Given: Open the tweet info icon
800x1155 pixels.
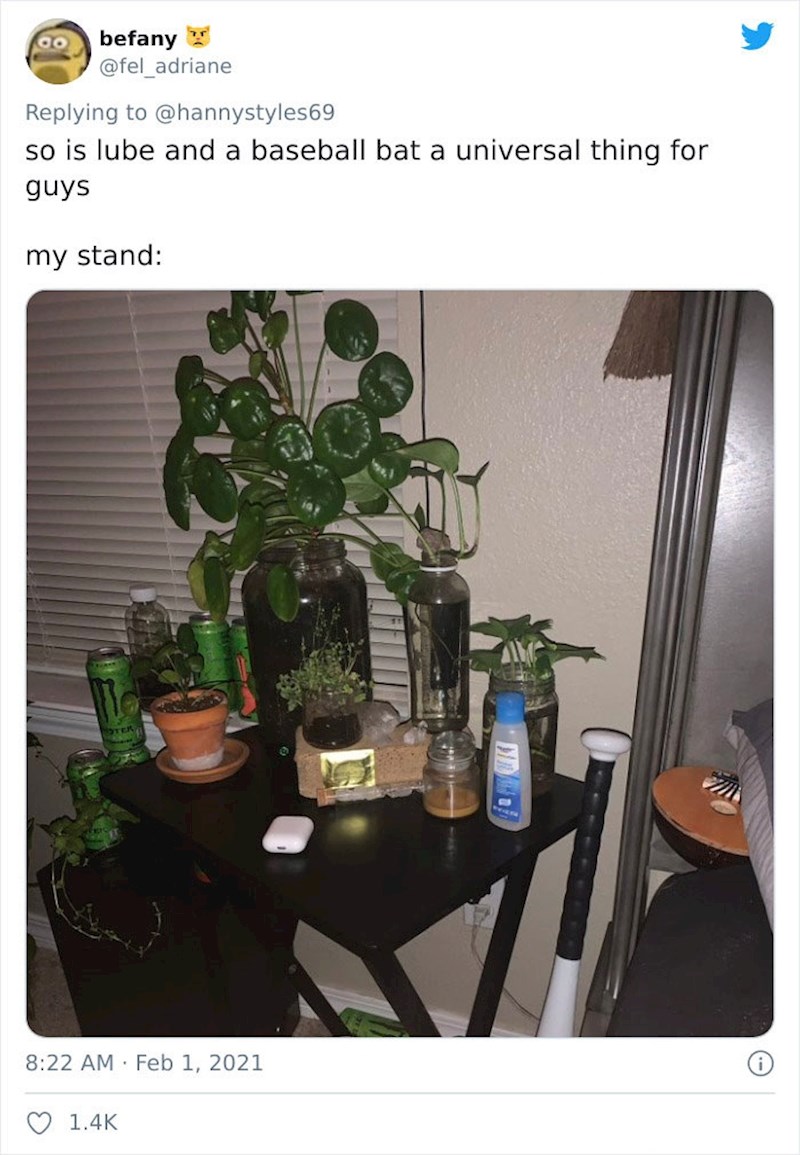Looking at the screenshot, I should [760, 1064].
